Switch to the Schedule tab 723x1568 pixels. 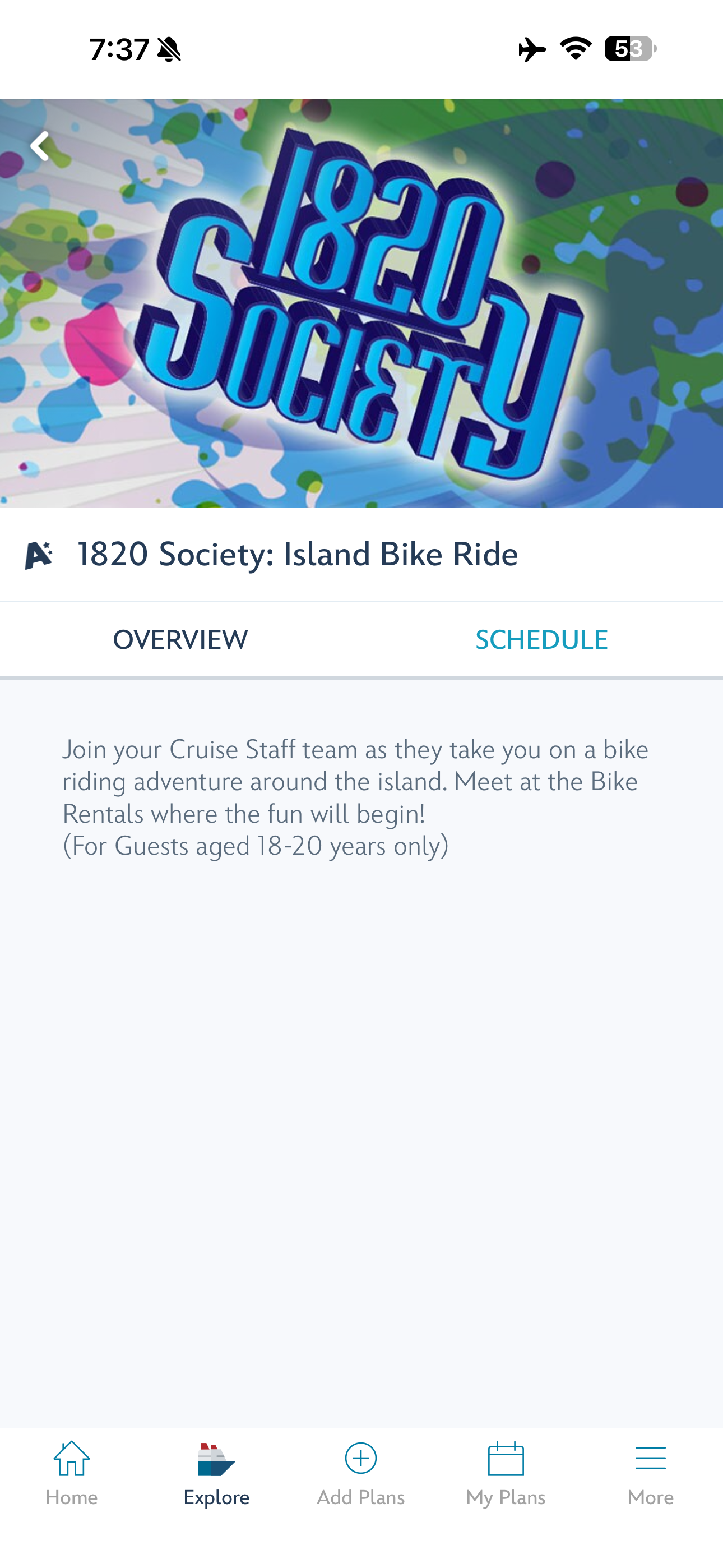541,640
